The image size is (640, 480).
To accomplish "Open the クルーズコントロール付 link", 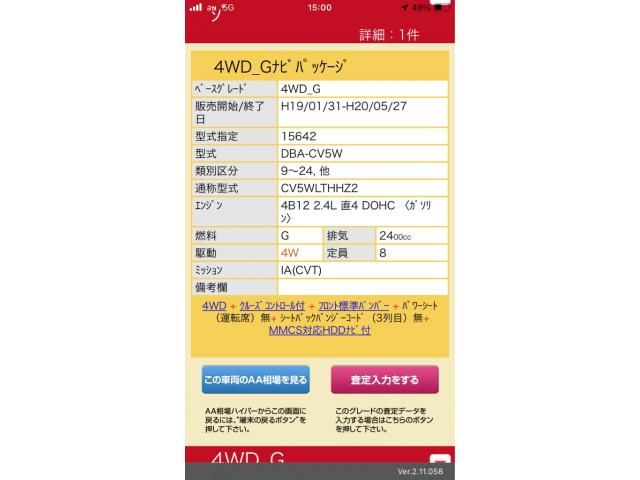I will point(271,305).
